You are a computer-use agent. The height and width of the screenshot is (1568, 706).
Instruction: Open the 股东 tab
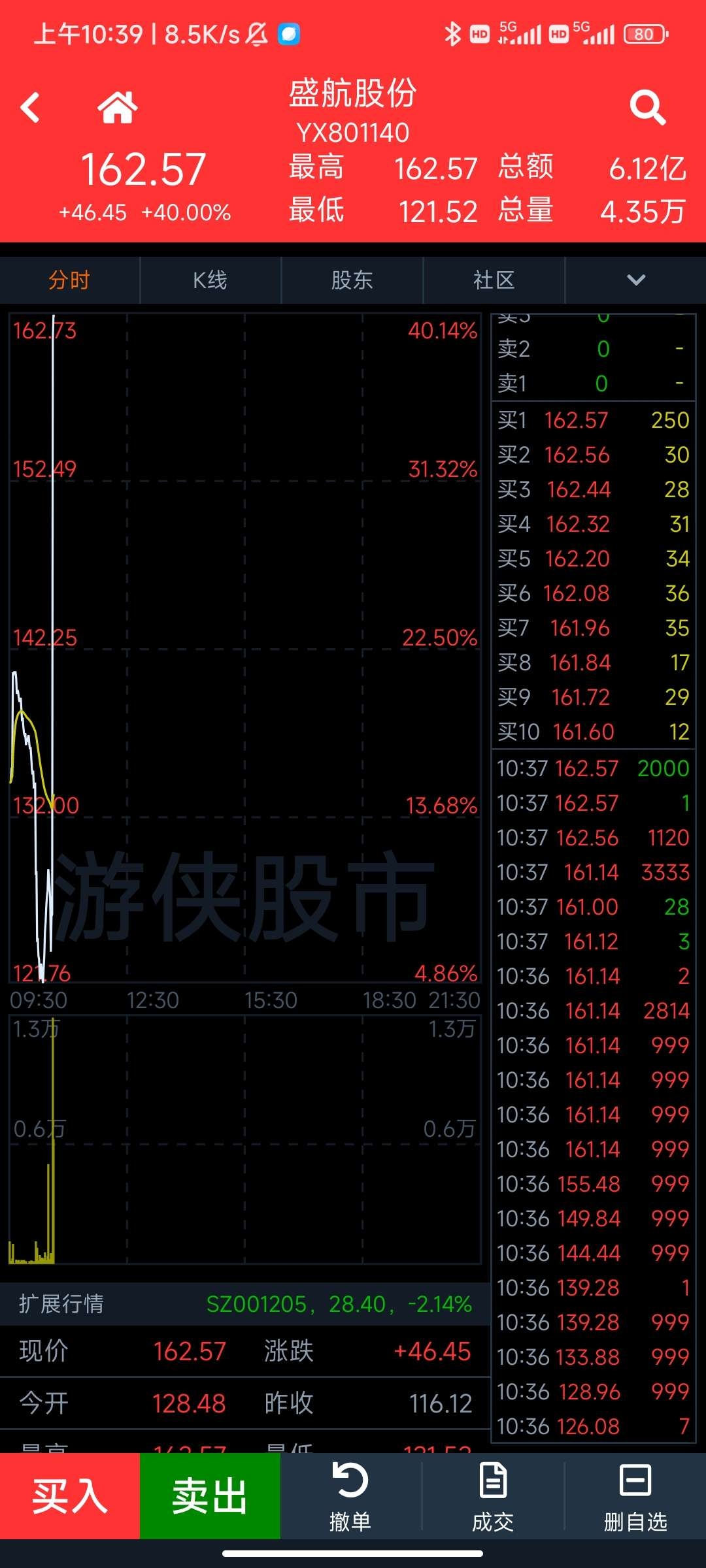pyautogui.click(x=352, y=280)
